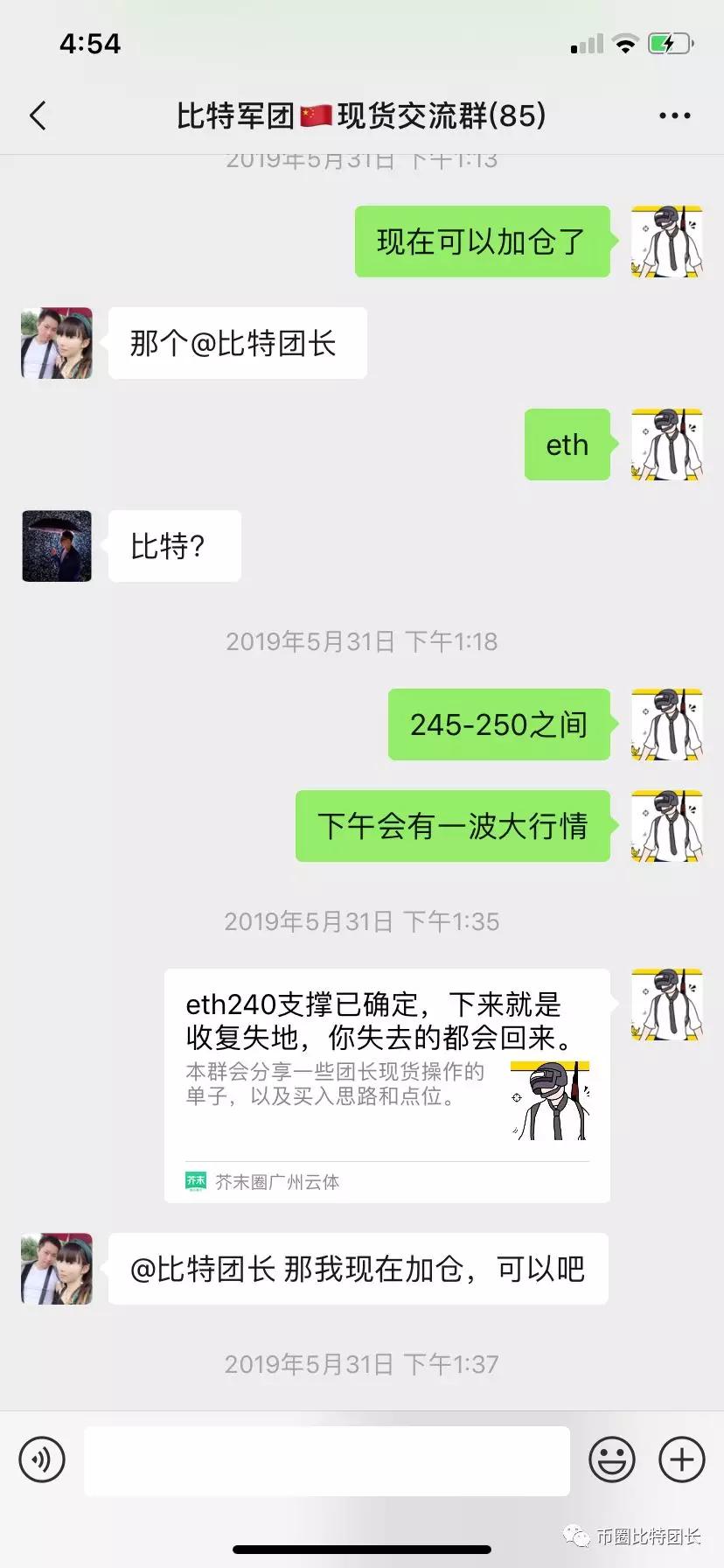Open the plus attachments menu
The width and height of the screenshot is (724, 1568).
coord(681,1459)
